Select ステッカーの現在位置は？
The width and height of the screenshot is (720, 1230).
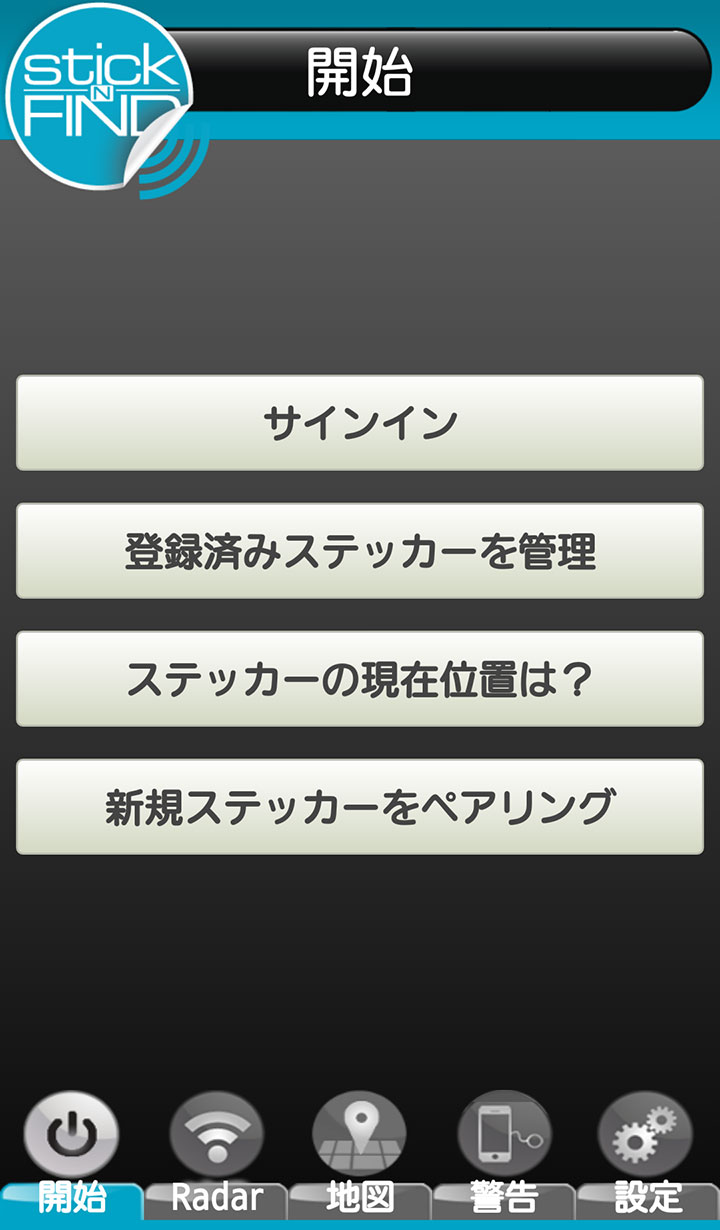tap(360, 679)
